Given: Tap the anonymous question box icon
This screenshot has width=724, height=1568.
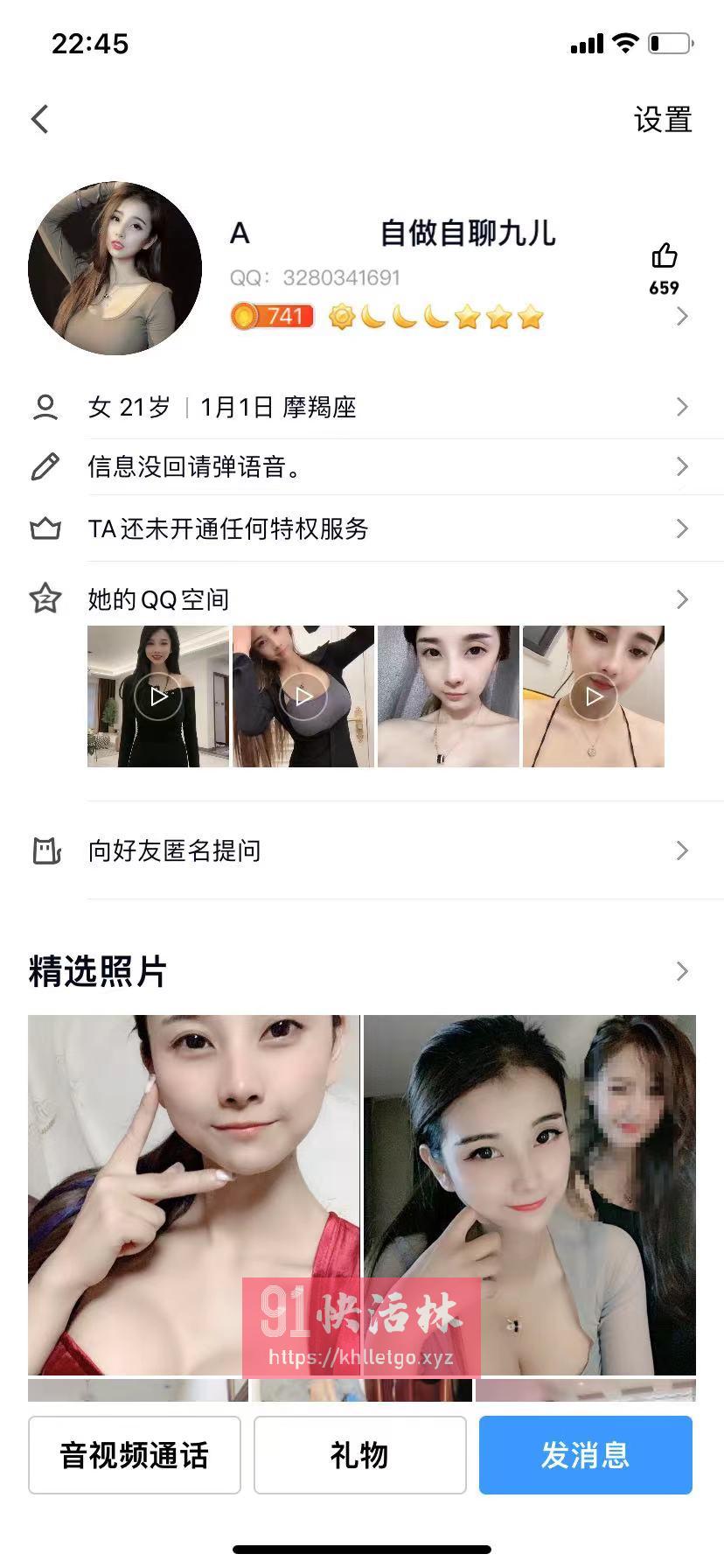Looking at the screenshot, I should (x=45, y=850).
